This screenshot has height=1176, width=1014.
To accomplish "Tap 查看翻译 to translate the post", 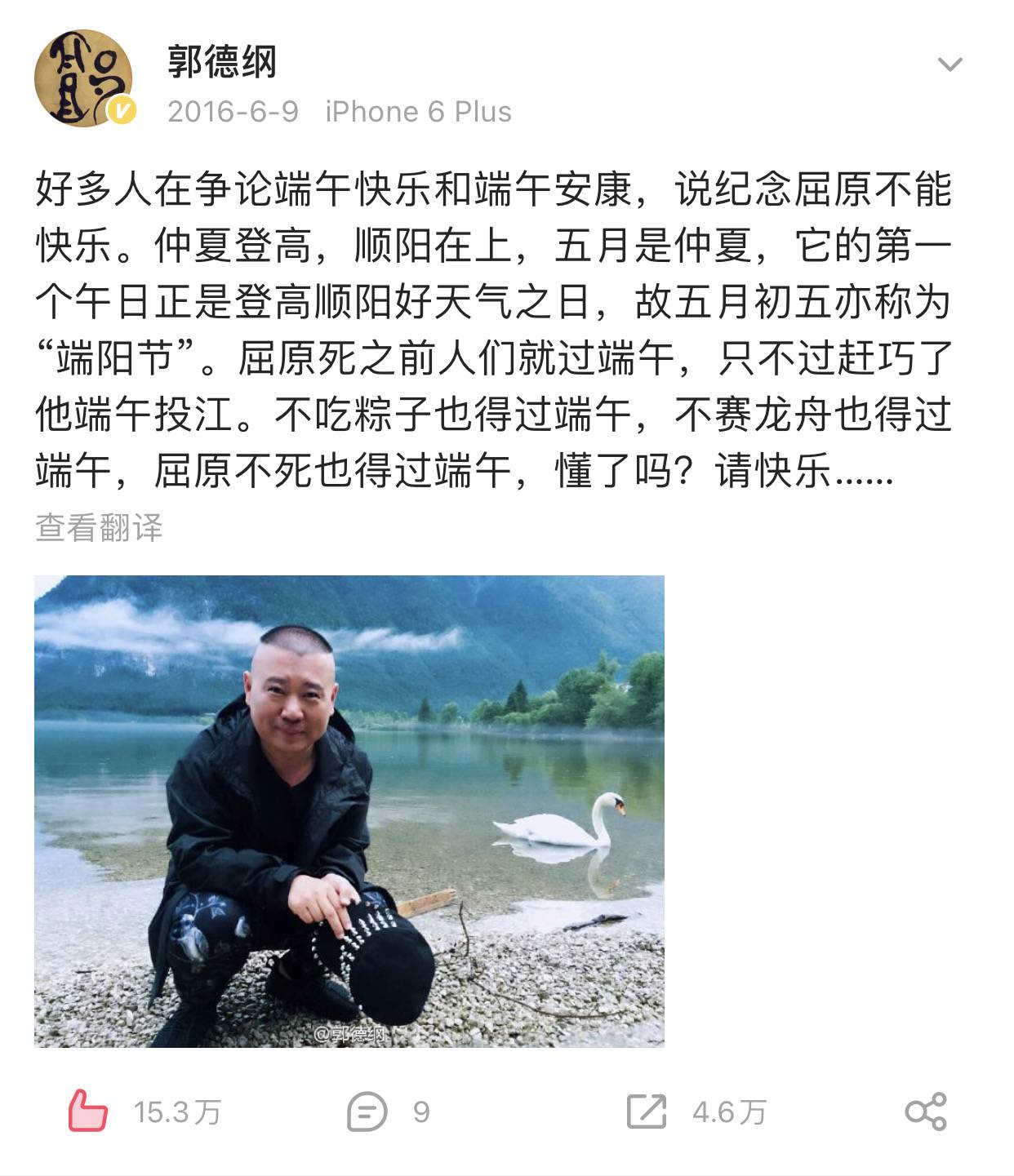I will 99,528.
